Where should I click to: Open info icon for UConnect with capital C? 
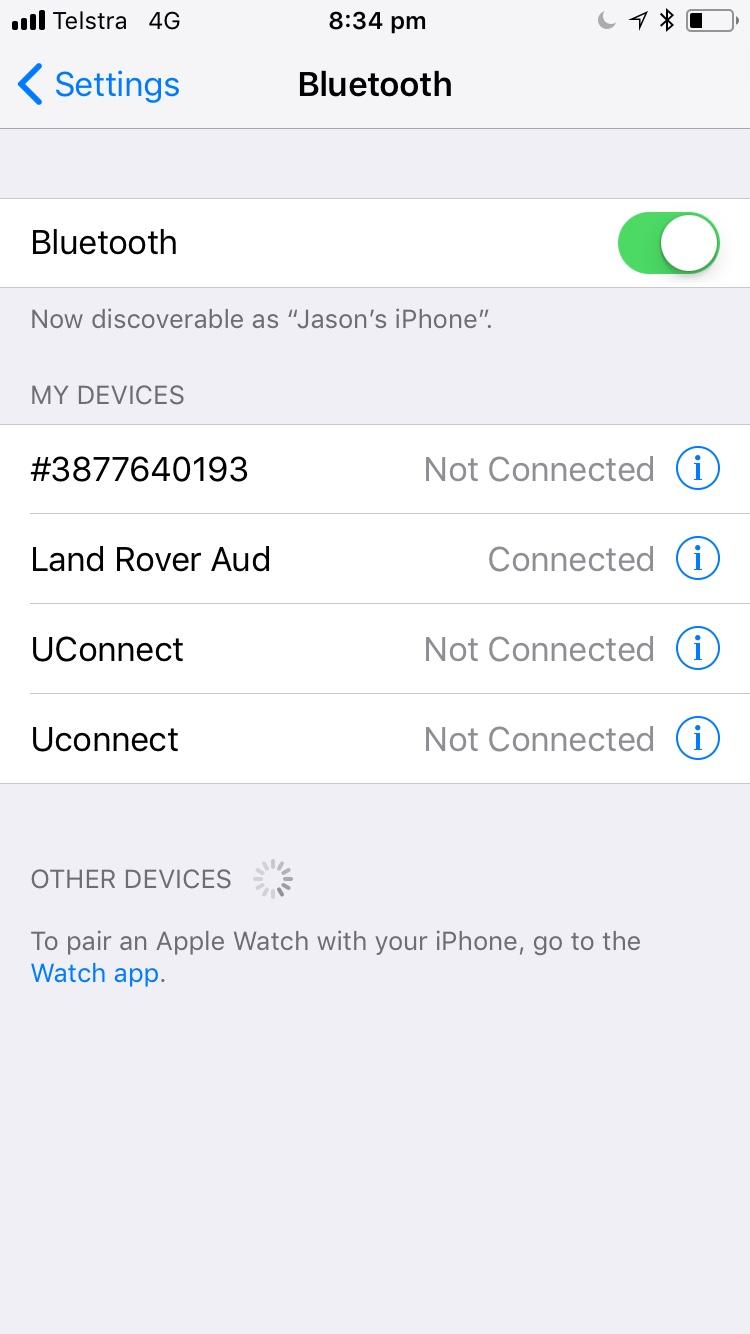click(697, 649)
